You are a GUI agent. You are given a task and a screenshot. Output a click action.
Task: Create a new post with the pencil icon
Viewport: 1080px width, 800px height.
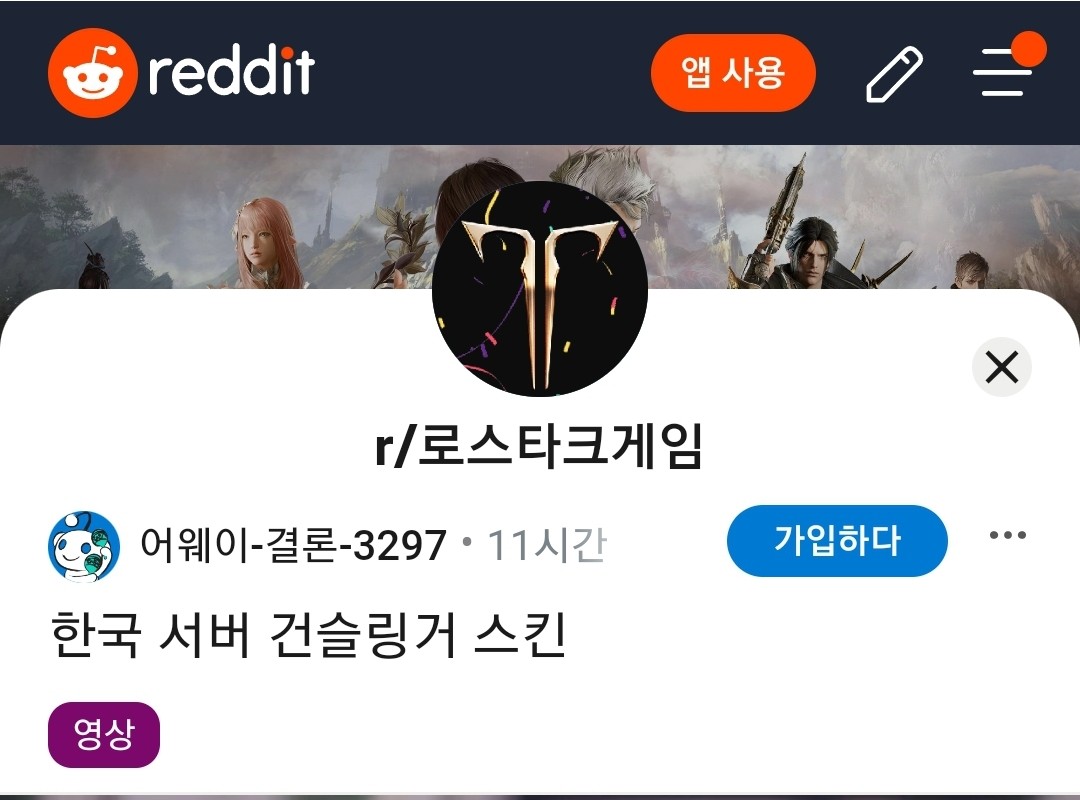pos(893,74)
